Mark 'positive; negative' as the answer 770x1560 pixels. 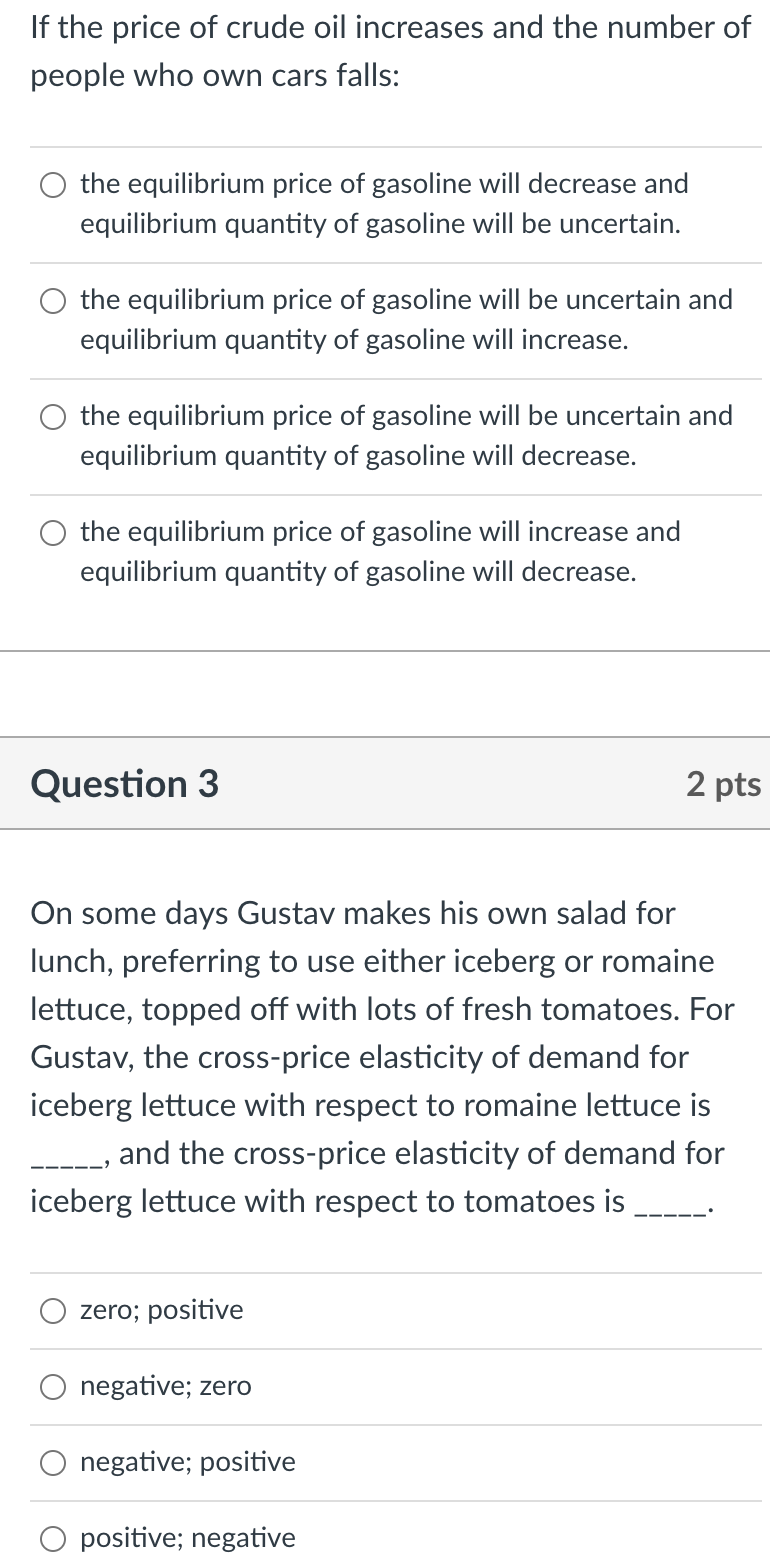[x=54, y=1539]
